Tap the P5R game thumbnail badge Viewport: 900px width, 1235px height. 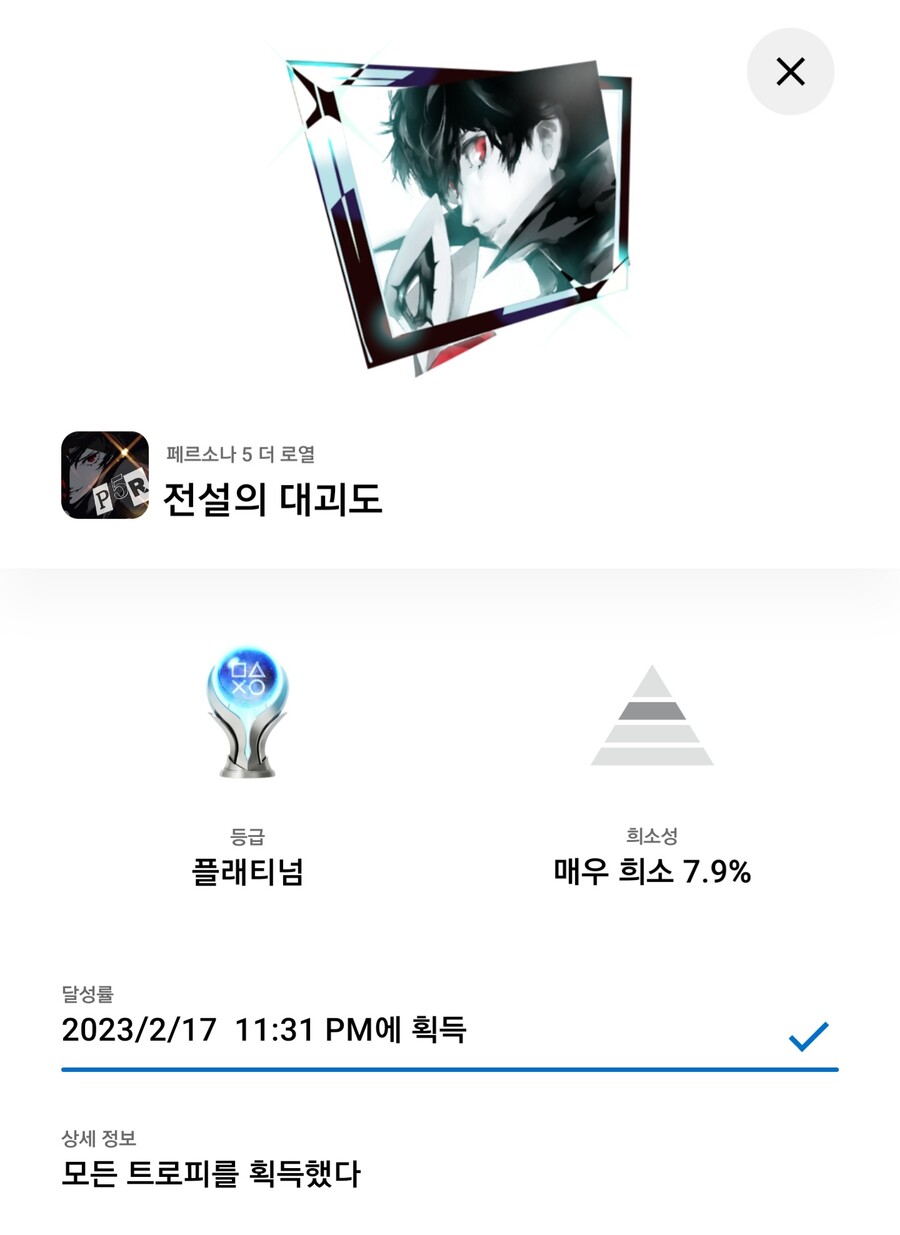tap(103, 479)
